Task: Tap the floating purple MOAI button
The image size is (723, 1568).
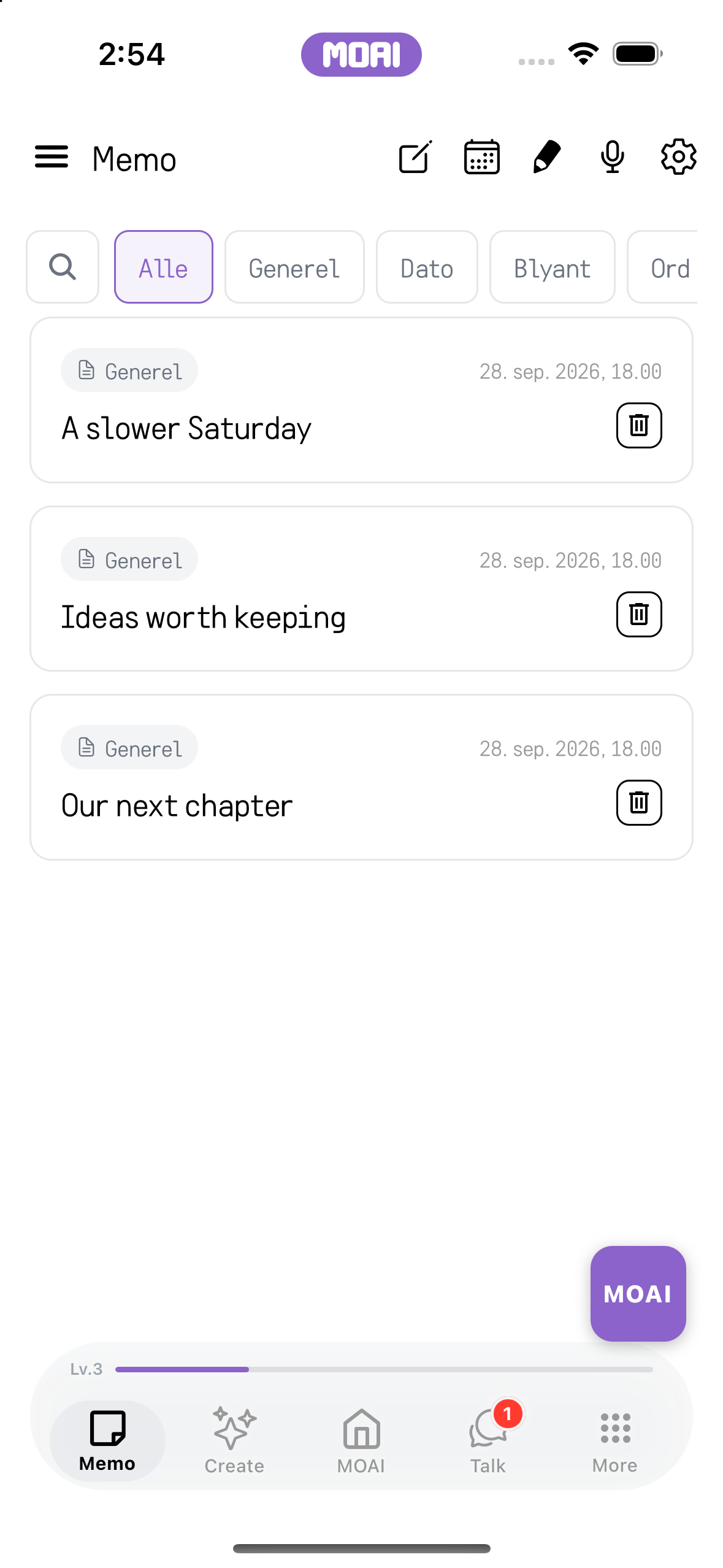Action: (x=638, y=1293)
